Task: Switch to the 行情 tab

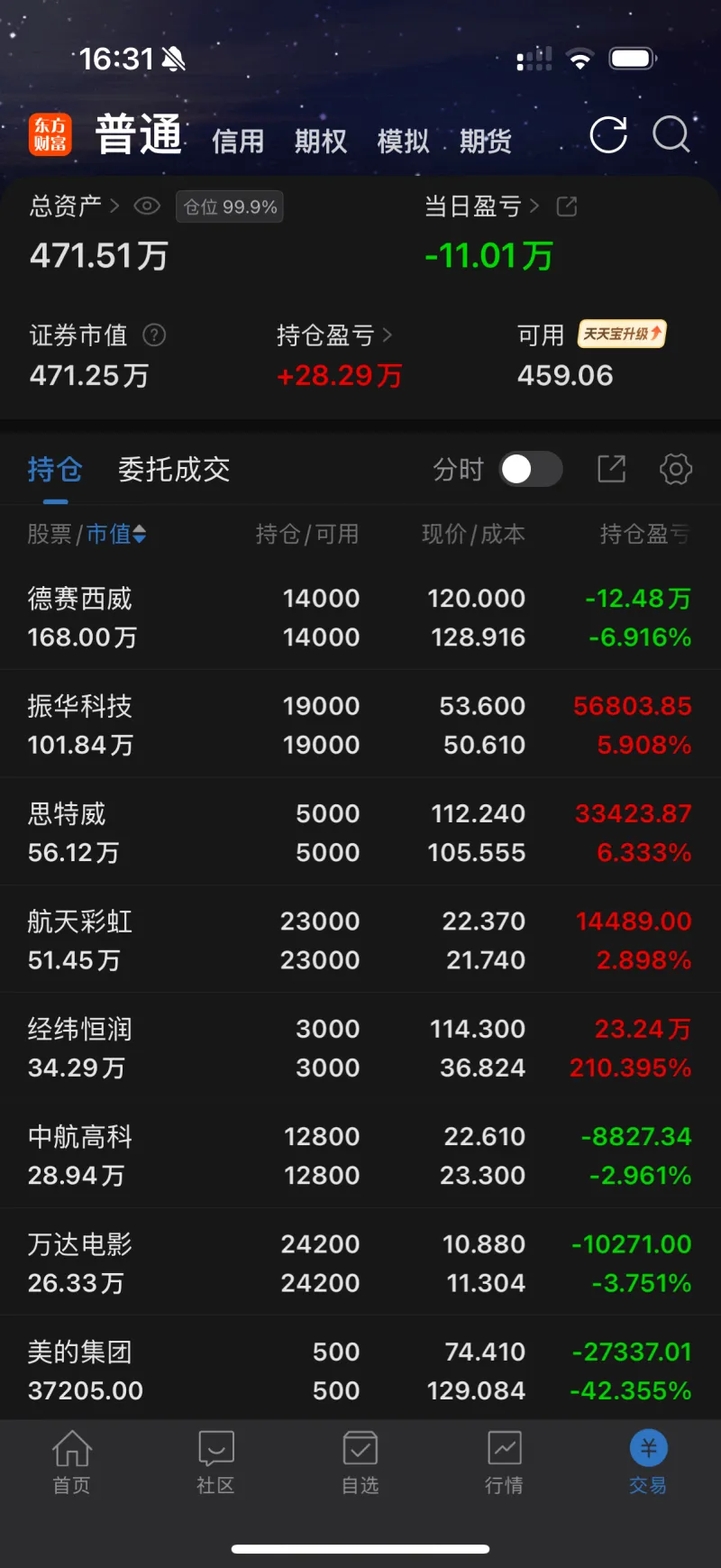Action: pos(505,1463)
